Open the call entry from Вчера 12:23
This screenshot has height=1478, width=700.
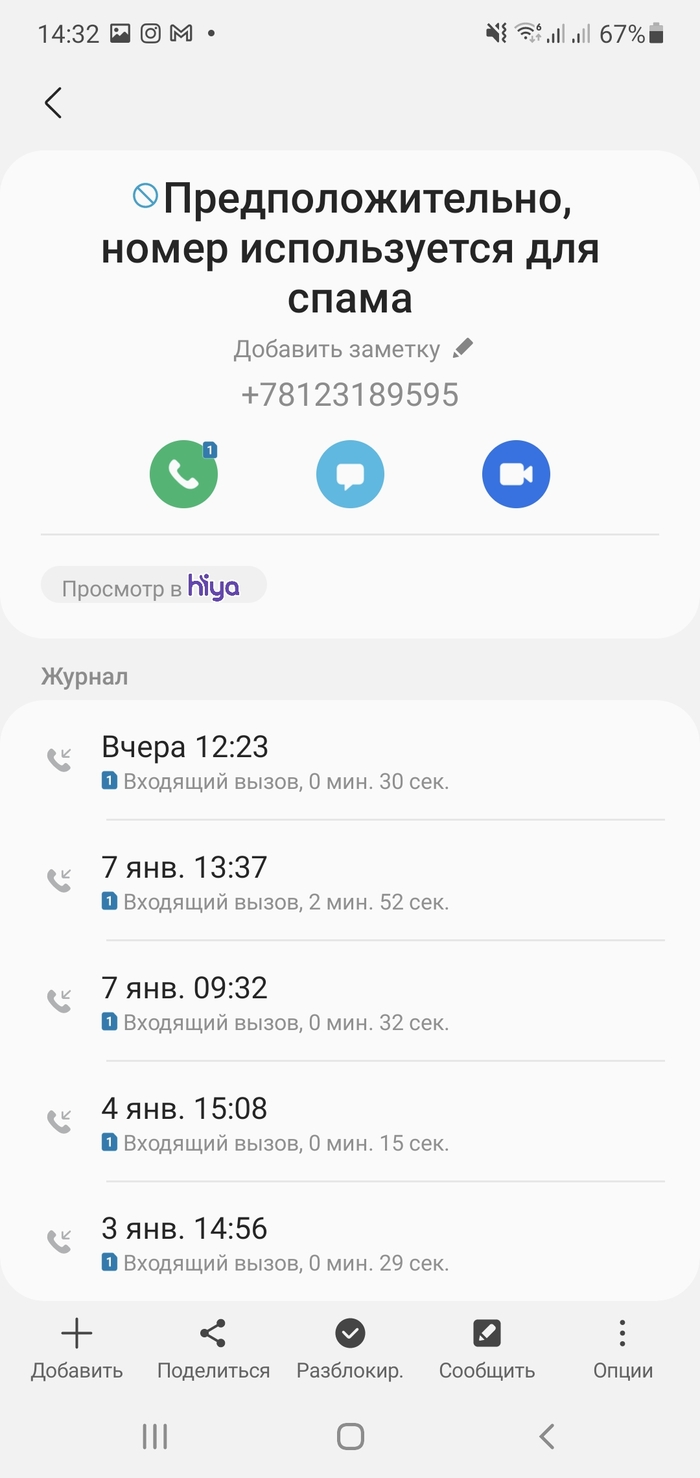pos(350,761)
